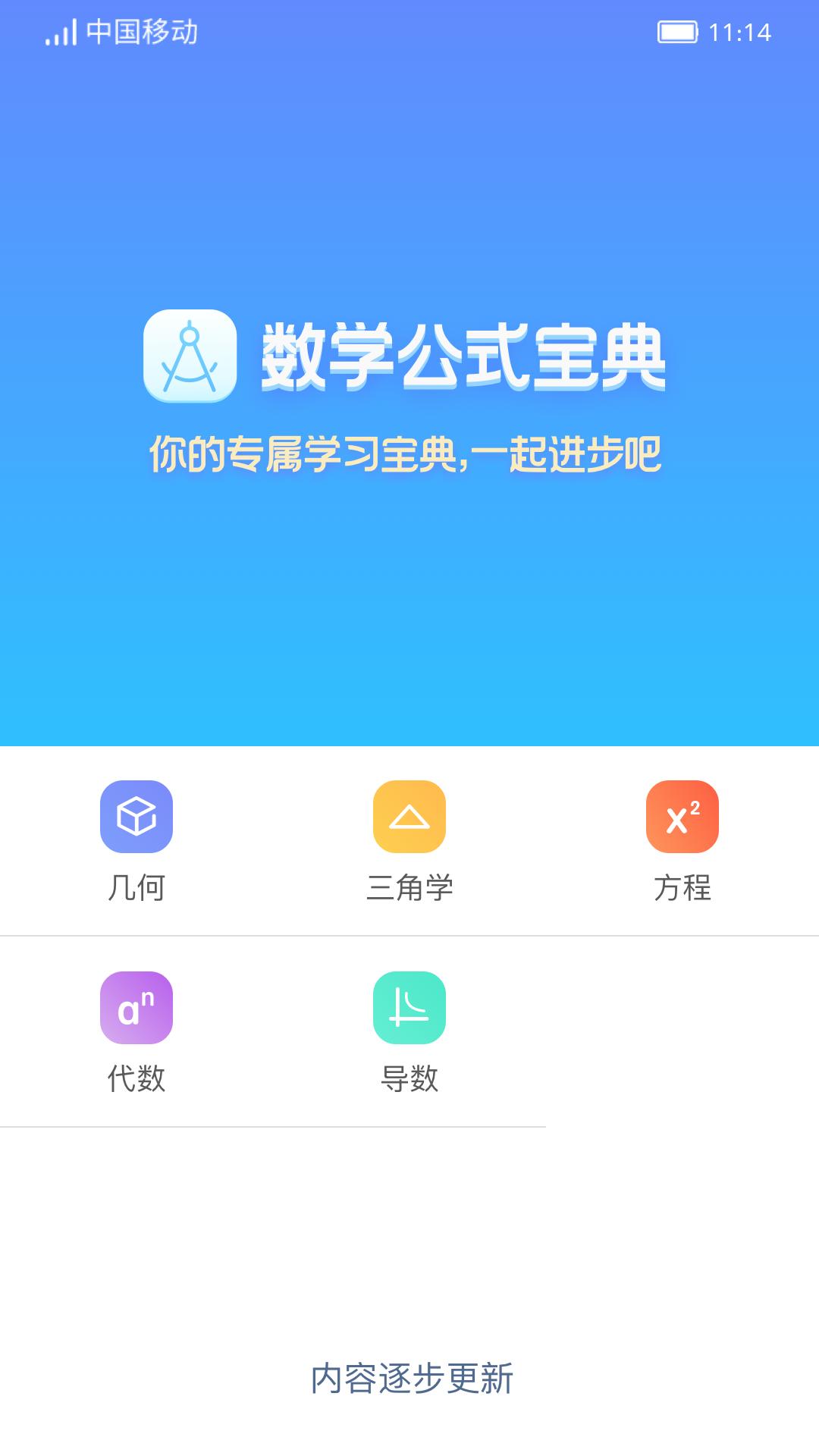Tap the 三角学 text label
819x1456 pixels.
click(x=409, y=890)
